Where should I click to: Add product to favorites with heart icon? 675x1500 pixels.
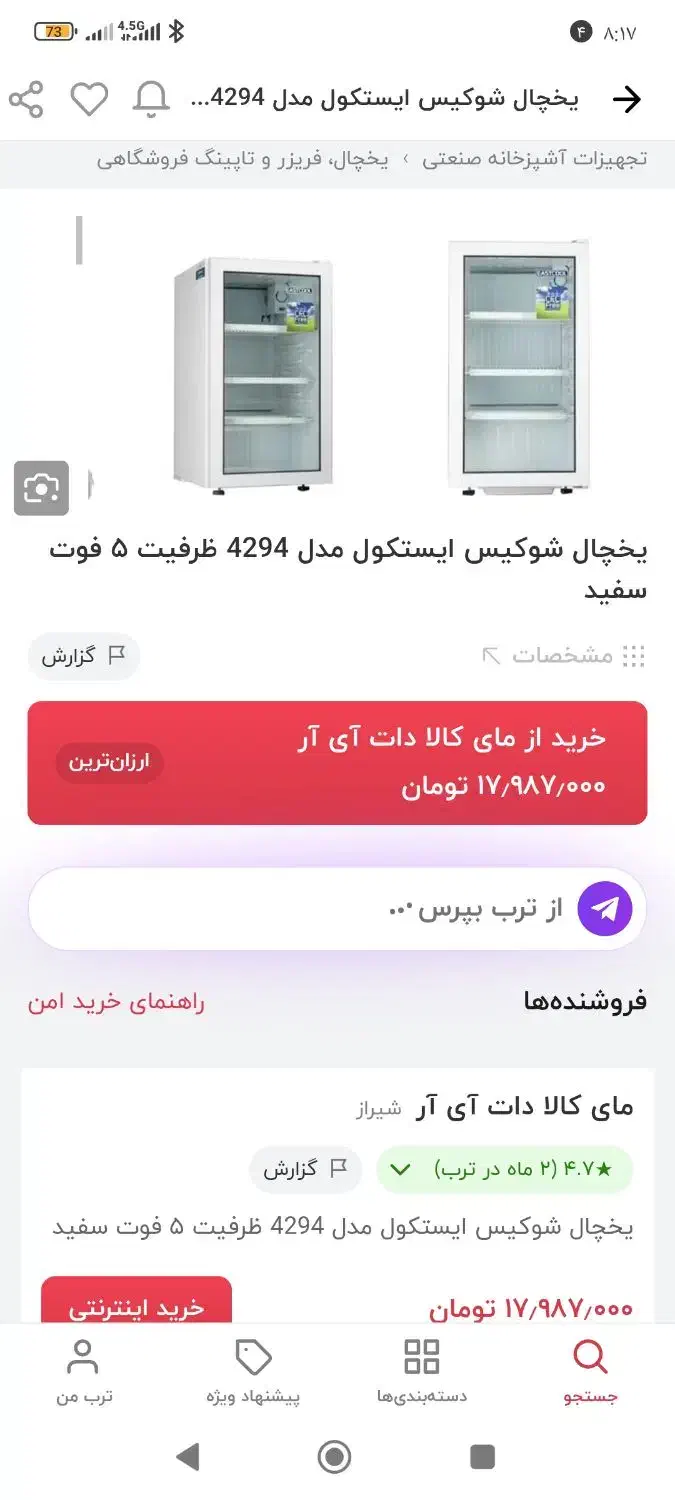point(89,99)
